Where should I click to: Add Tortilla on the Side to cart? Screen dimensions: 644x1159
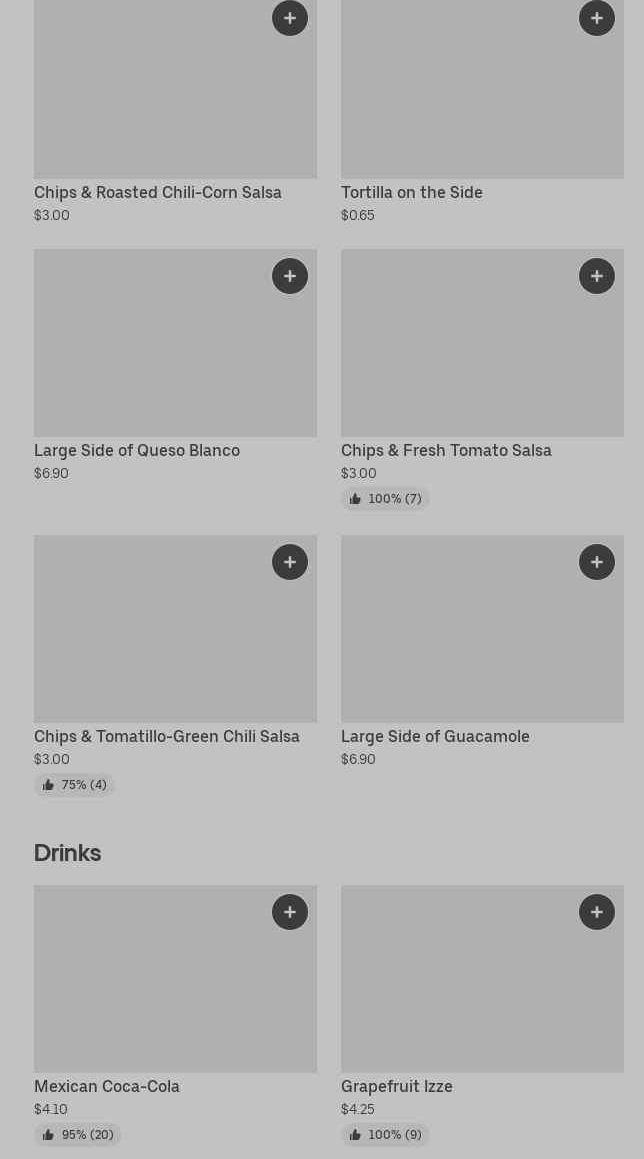coord(597,18)
